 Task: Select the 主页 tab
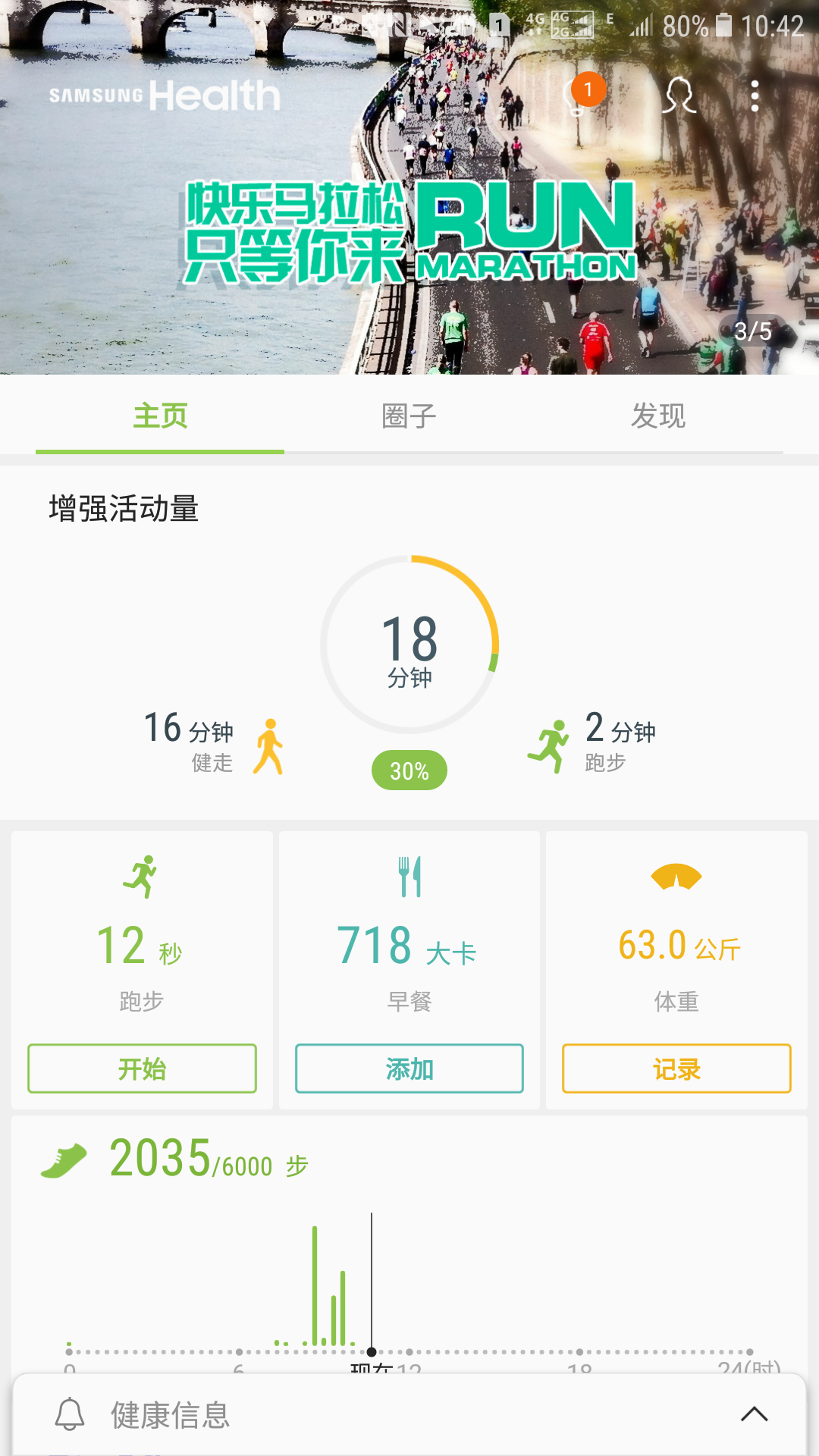161,416
